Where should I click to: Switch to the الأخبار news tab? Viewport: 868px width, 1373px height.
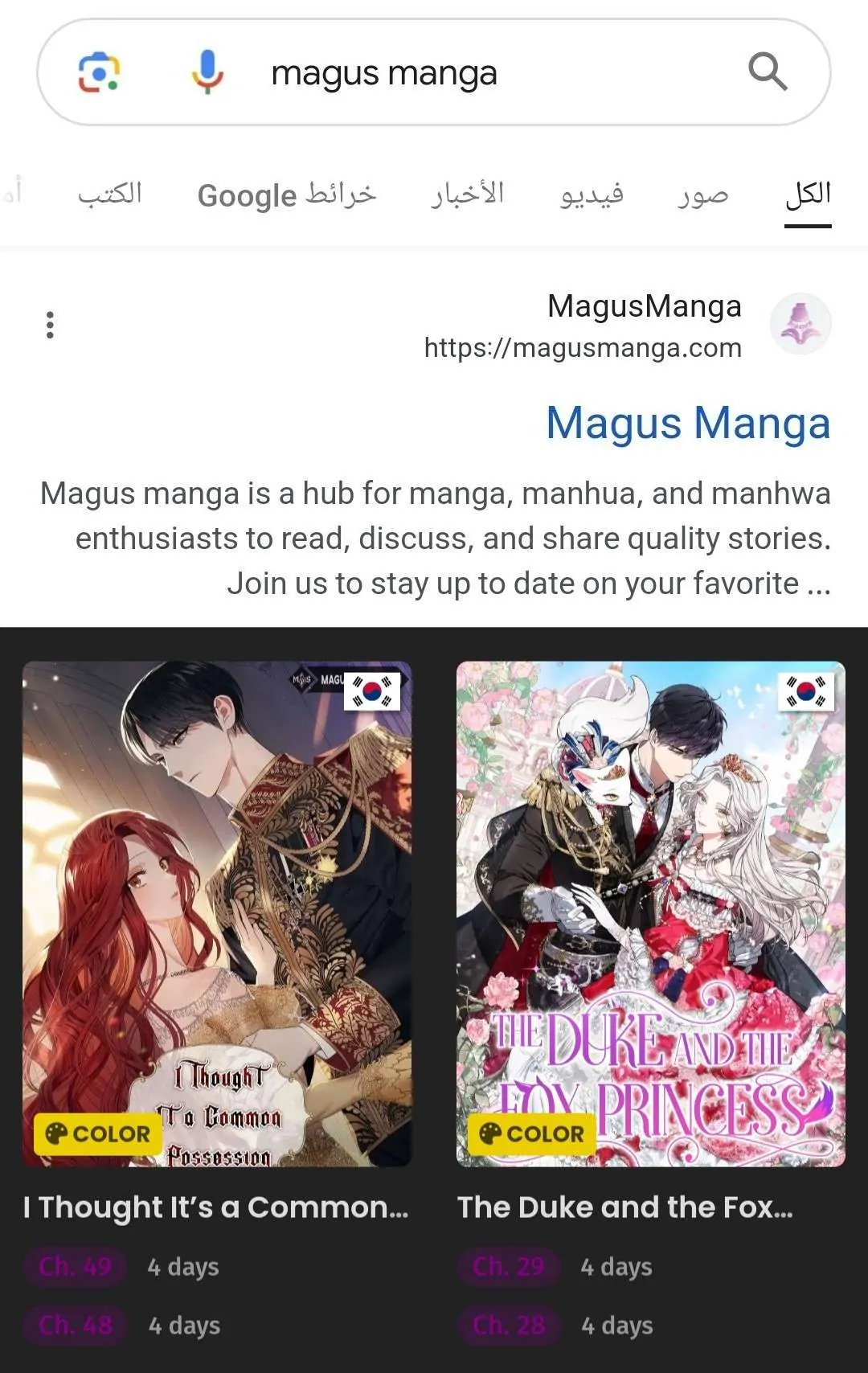(467, 195)
